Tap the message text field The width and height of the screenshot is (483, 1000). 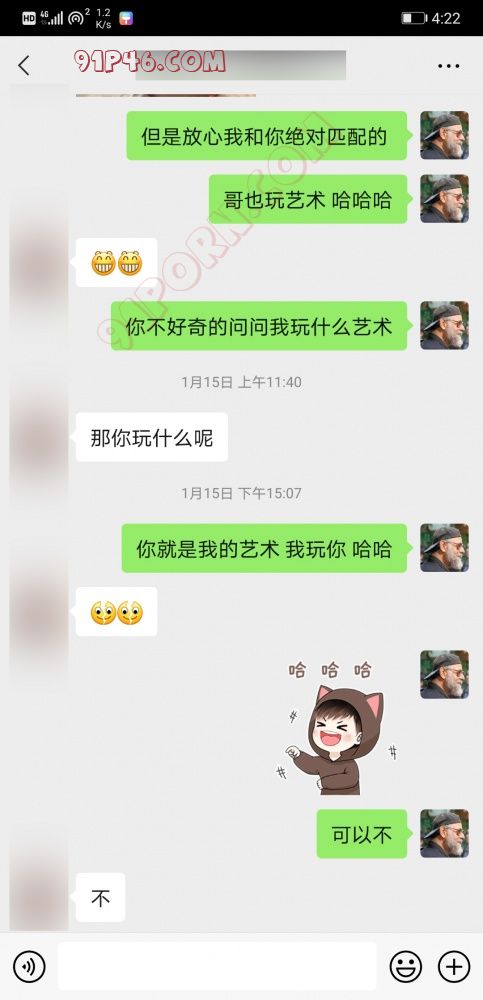coord(217,966)
